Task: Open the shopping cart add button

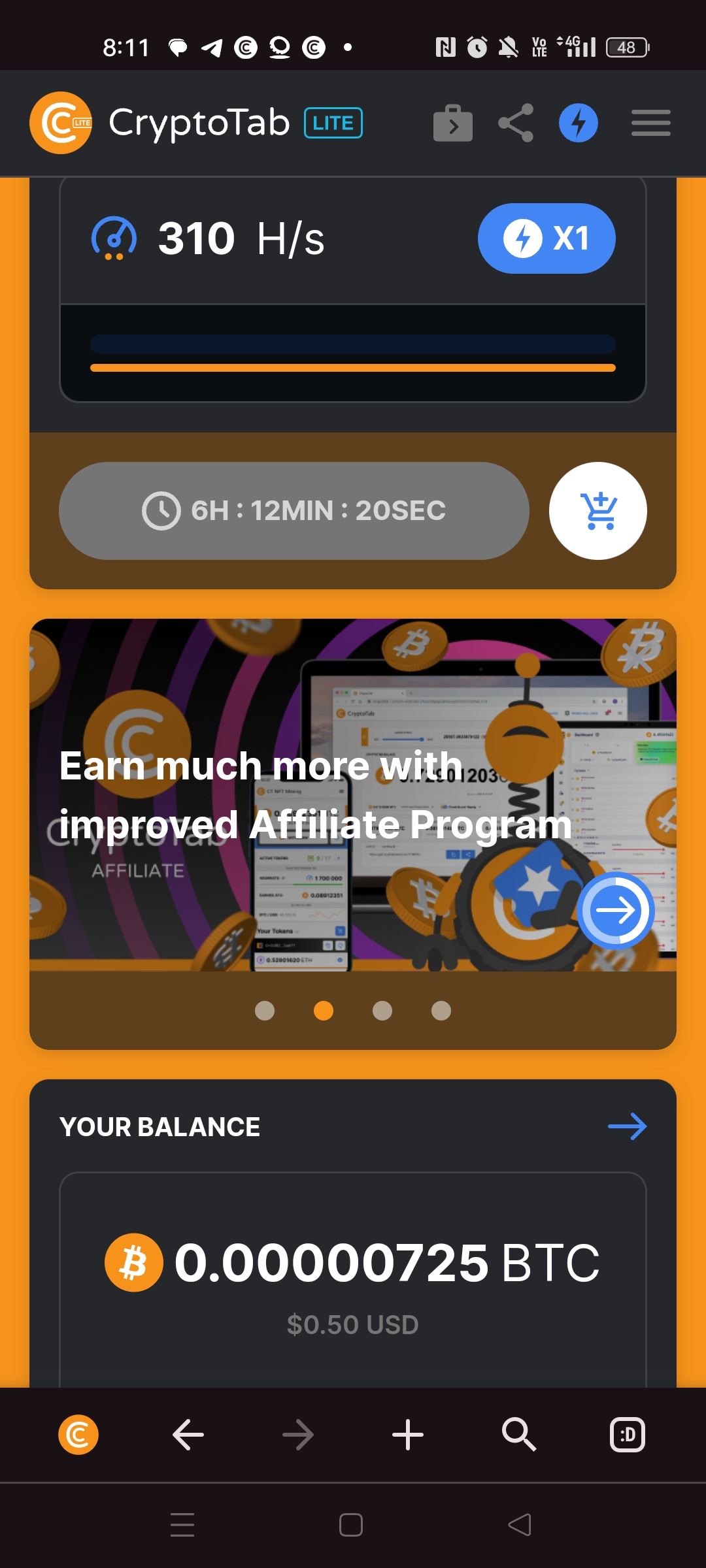Action: click(x=597, y=511)
